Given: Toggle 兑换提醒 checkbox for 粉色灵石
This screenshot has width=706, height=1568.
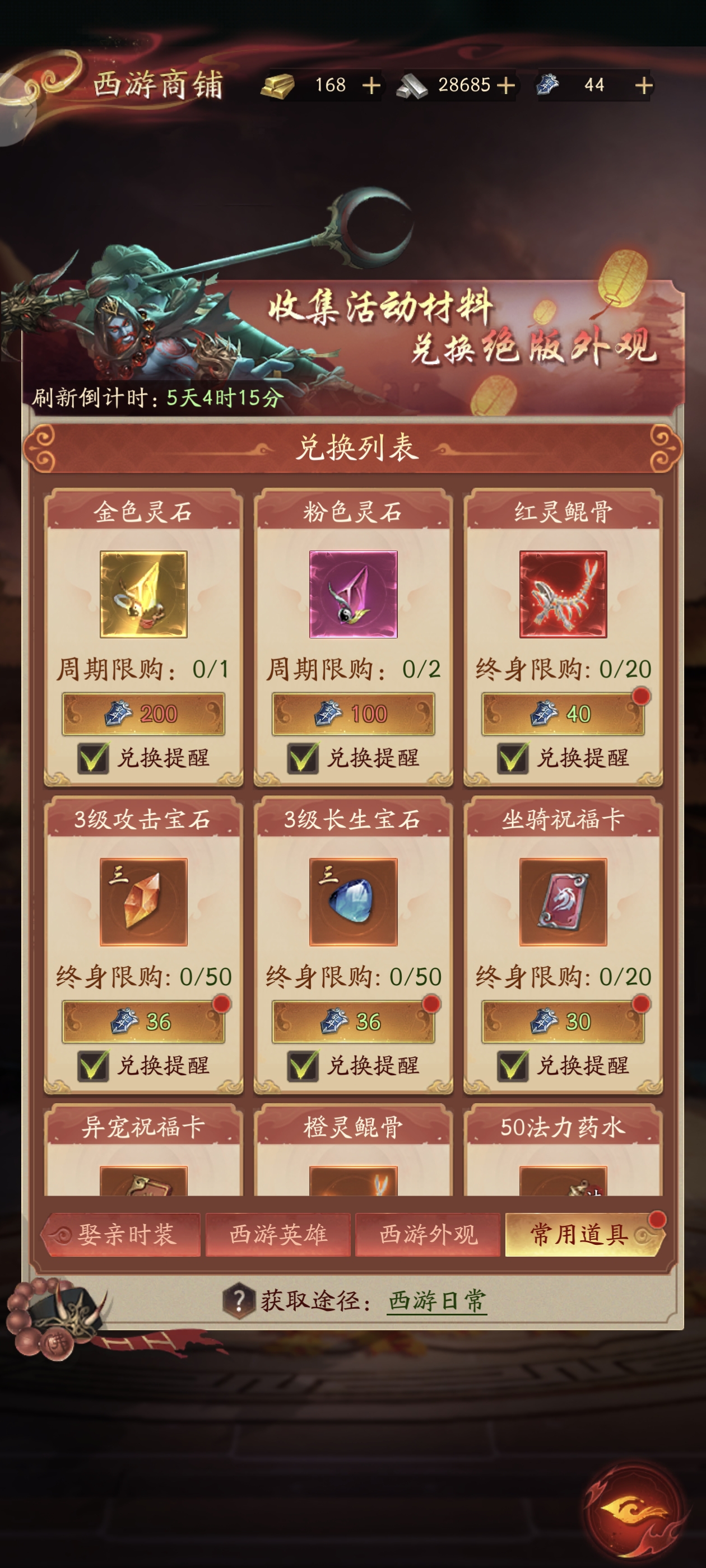Looking at the screenshot, I should click(x=303, y=758).
